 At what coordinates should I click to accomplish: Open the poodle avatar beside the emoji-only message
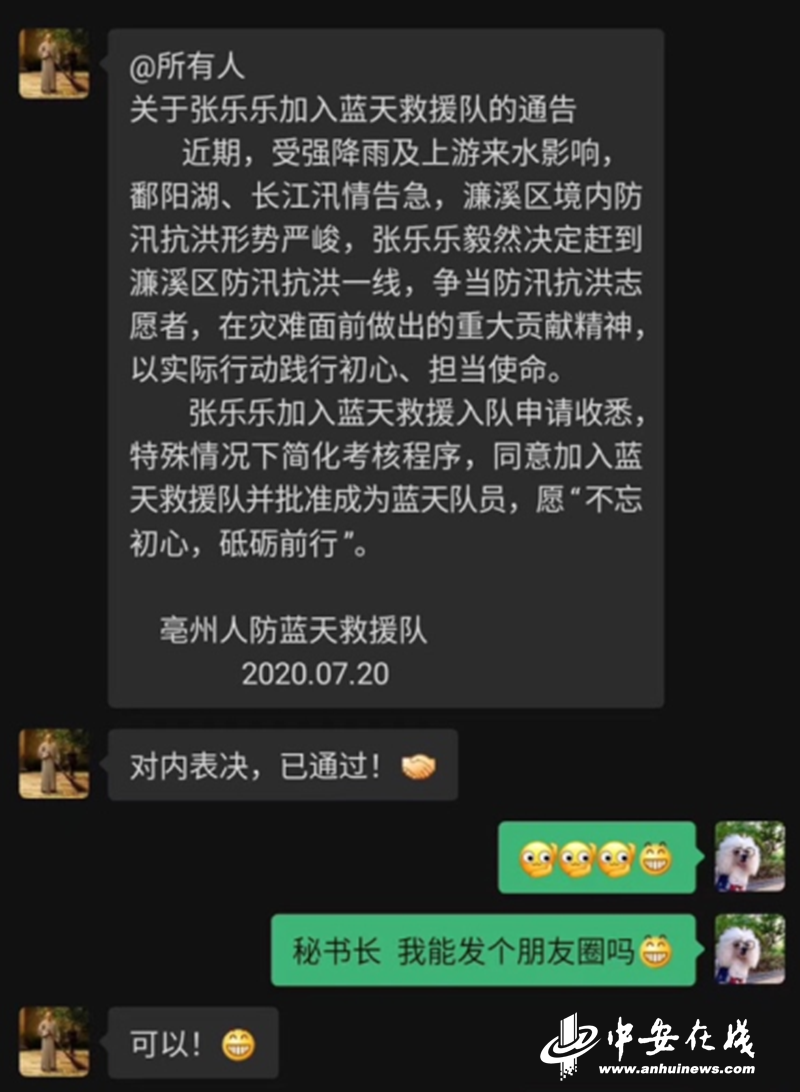pos(750,856)
